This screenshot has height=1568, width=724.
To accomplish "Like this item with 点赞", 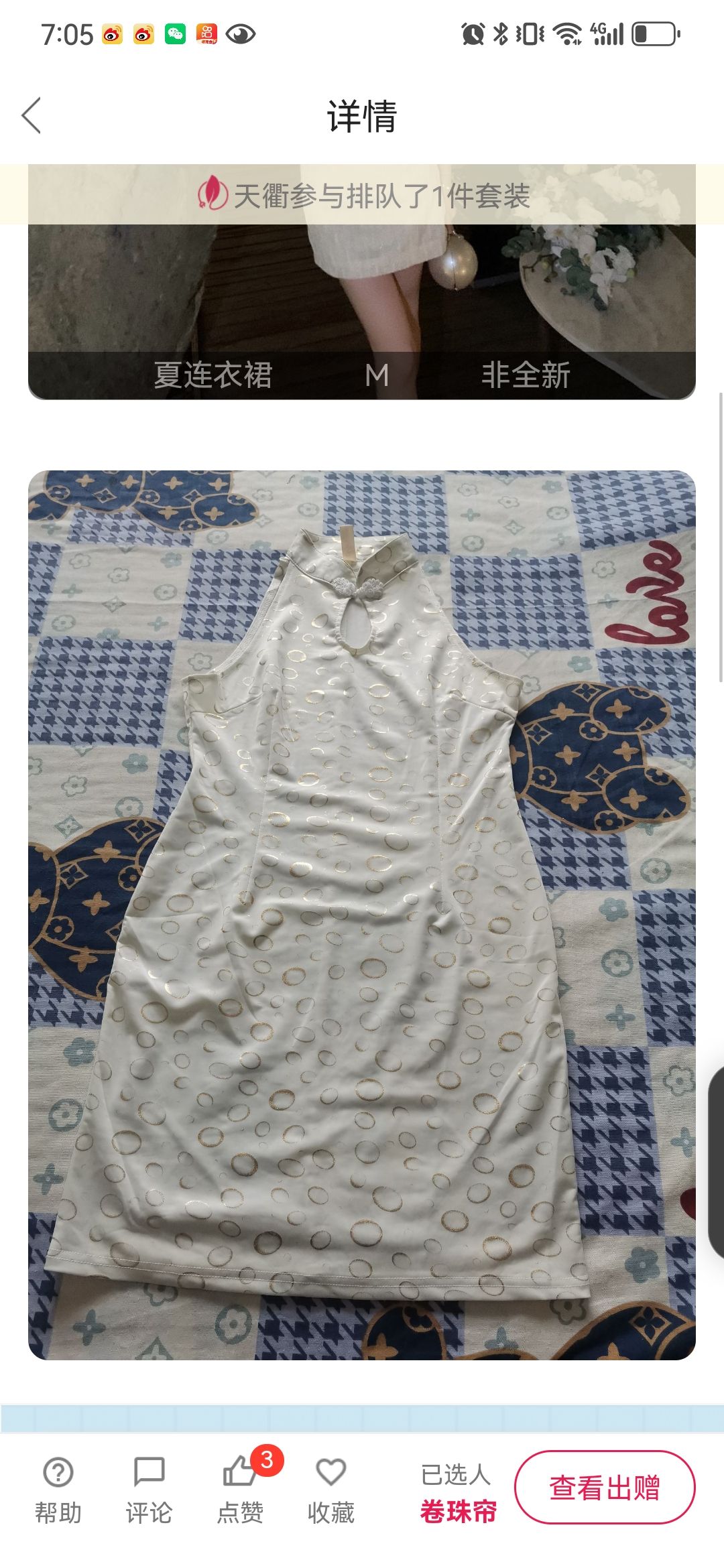I will pyautogui.click(x=240, y=1490).
